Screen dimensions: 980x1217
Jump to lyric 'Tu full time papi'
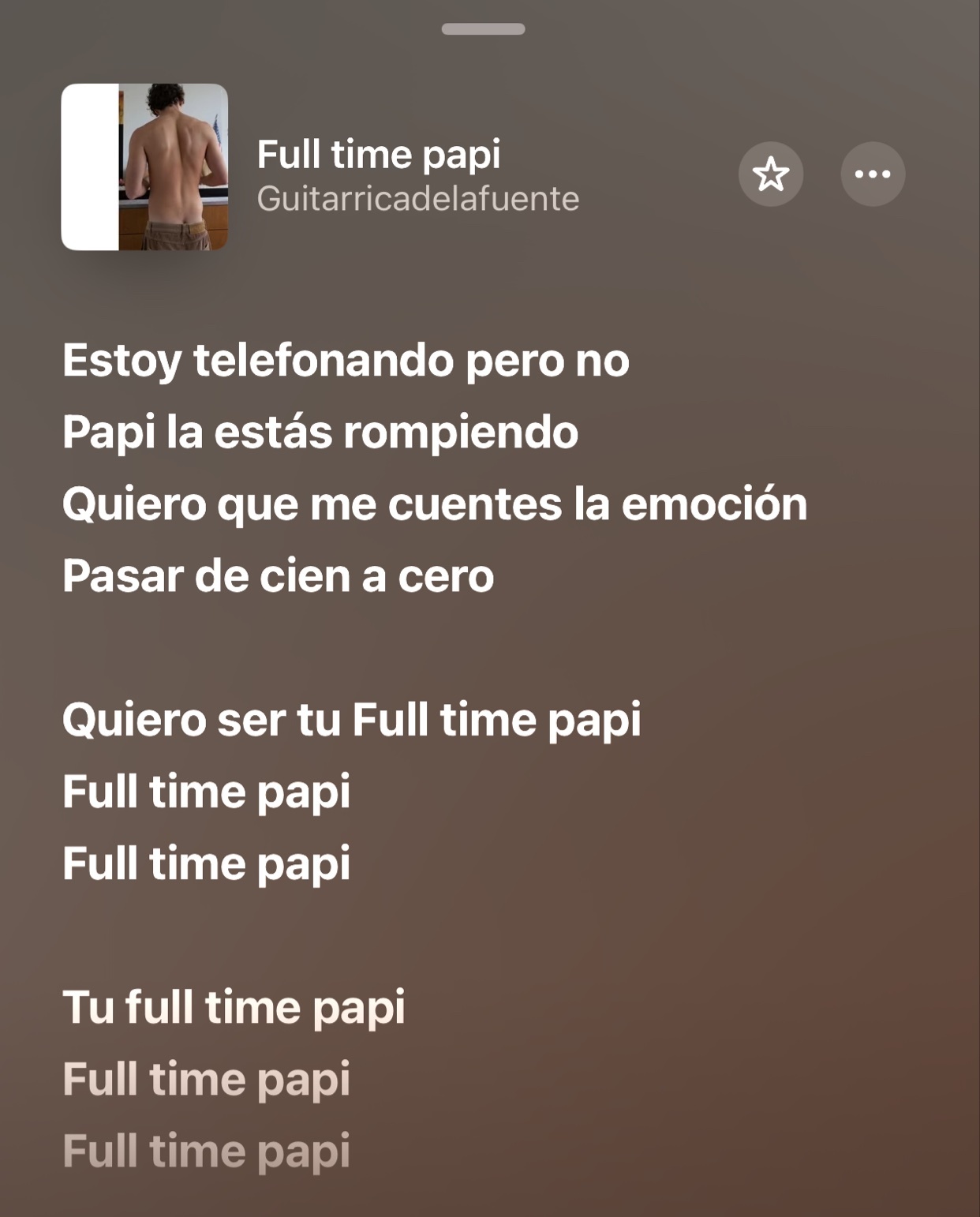[x=234, y=1007]
